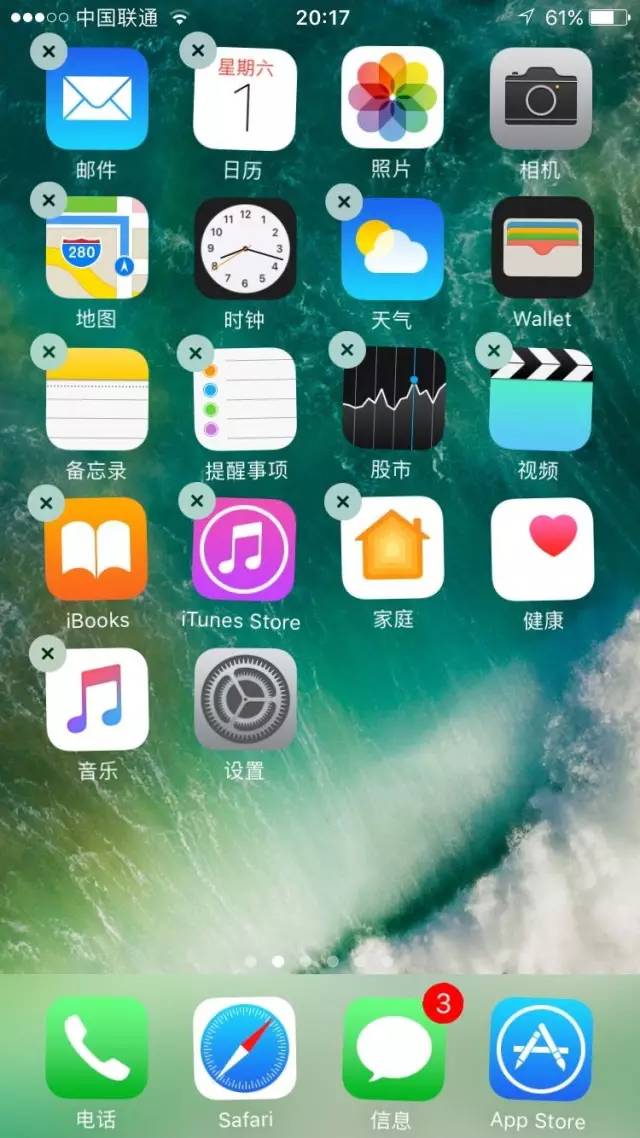Delete the 邮件 Mail app via its X badge
640x1138 pixels.
(x=48, y=52)
